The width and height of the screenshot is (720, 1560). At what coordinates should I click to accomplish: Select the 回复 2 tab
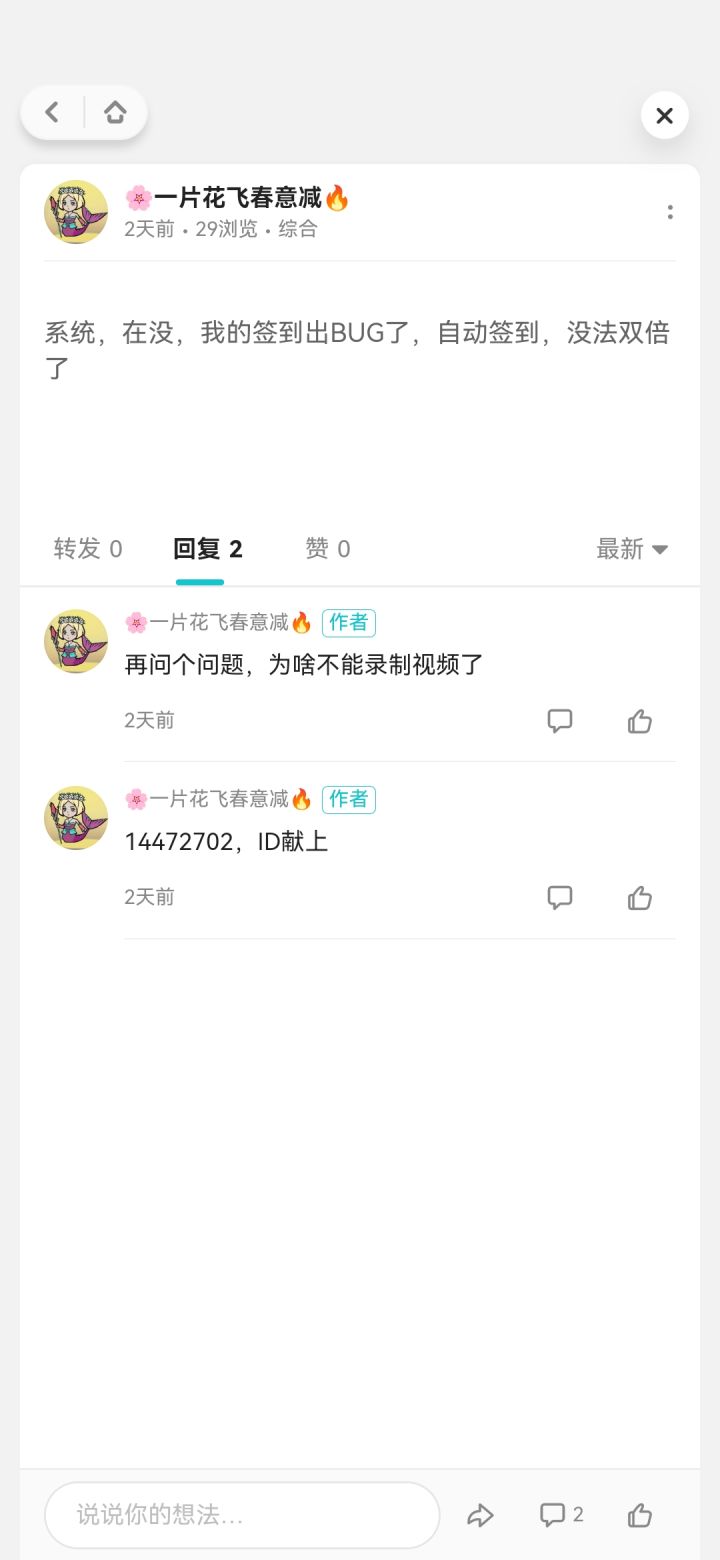point(207,548)
